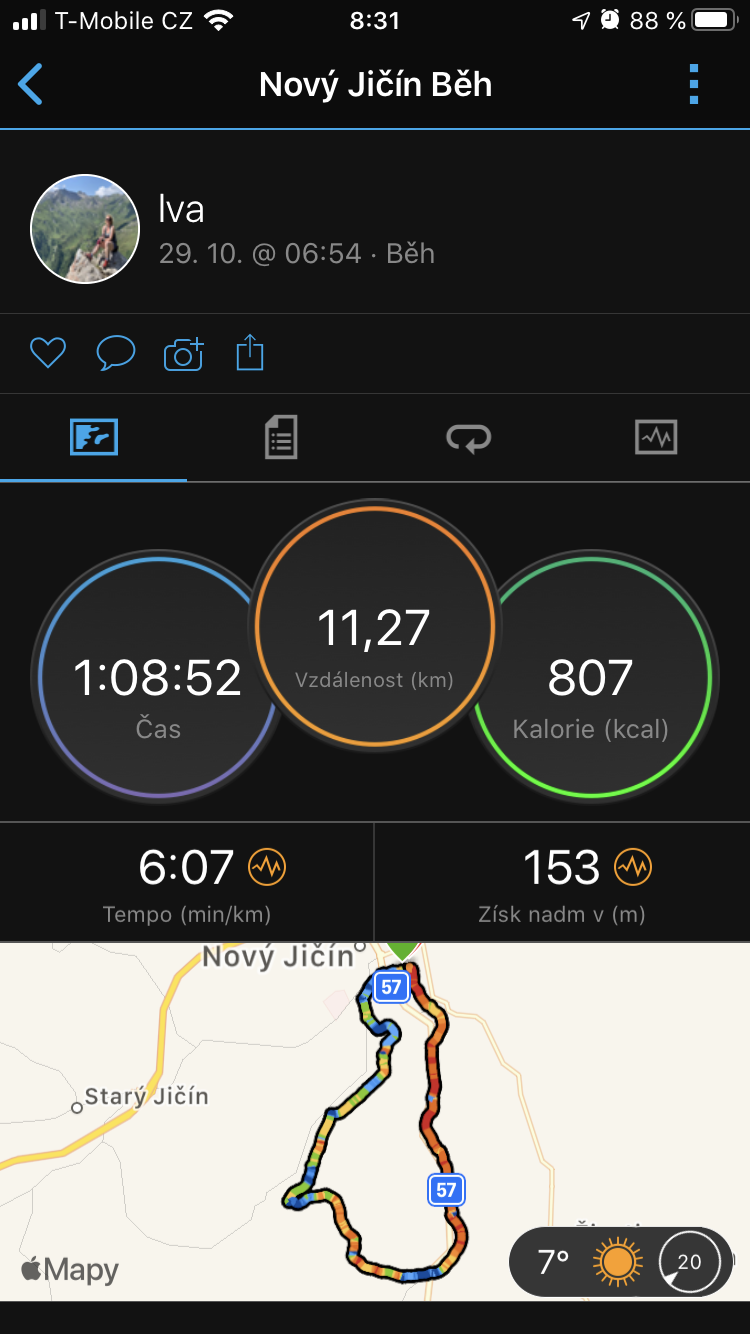Viewport: 750px width, 1334px height.
Task: Open Iva's profile picture
Action: tap(85, 229)
